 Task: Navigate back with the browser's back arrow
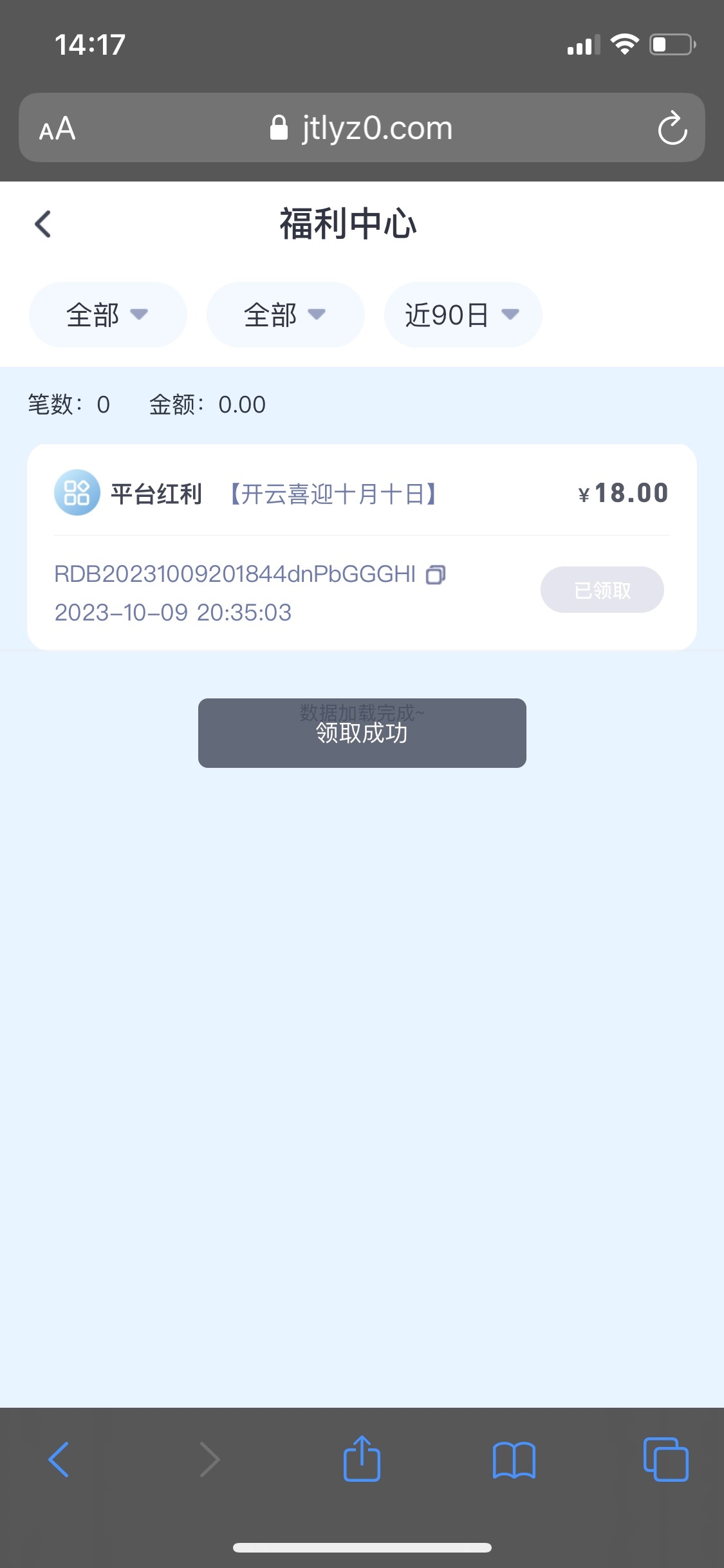point(59,1459)
